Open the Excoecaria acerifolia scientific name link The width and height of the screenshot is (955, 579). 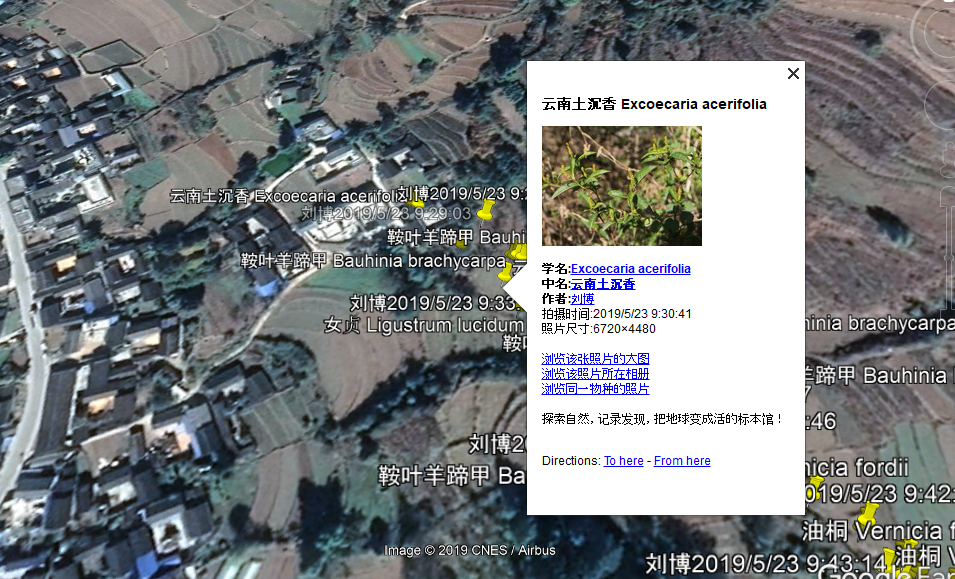630,269
